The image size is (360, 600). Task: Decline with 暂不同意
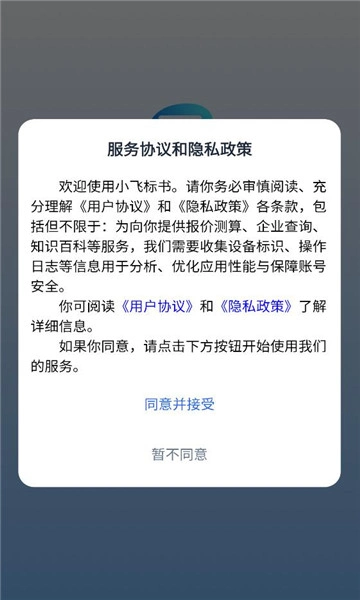click(179, 454)
